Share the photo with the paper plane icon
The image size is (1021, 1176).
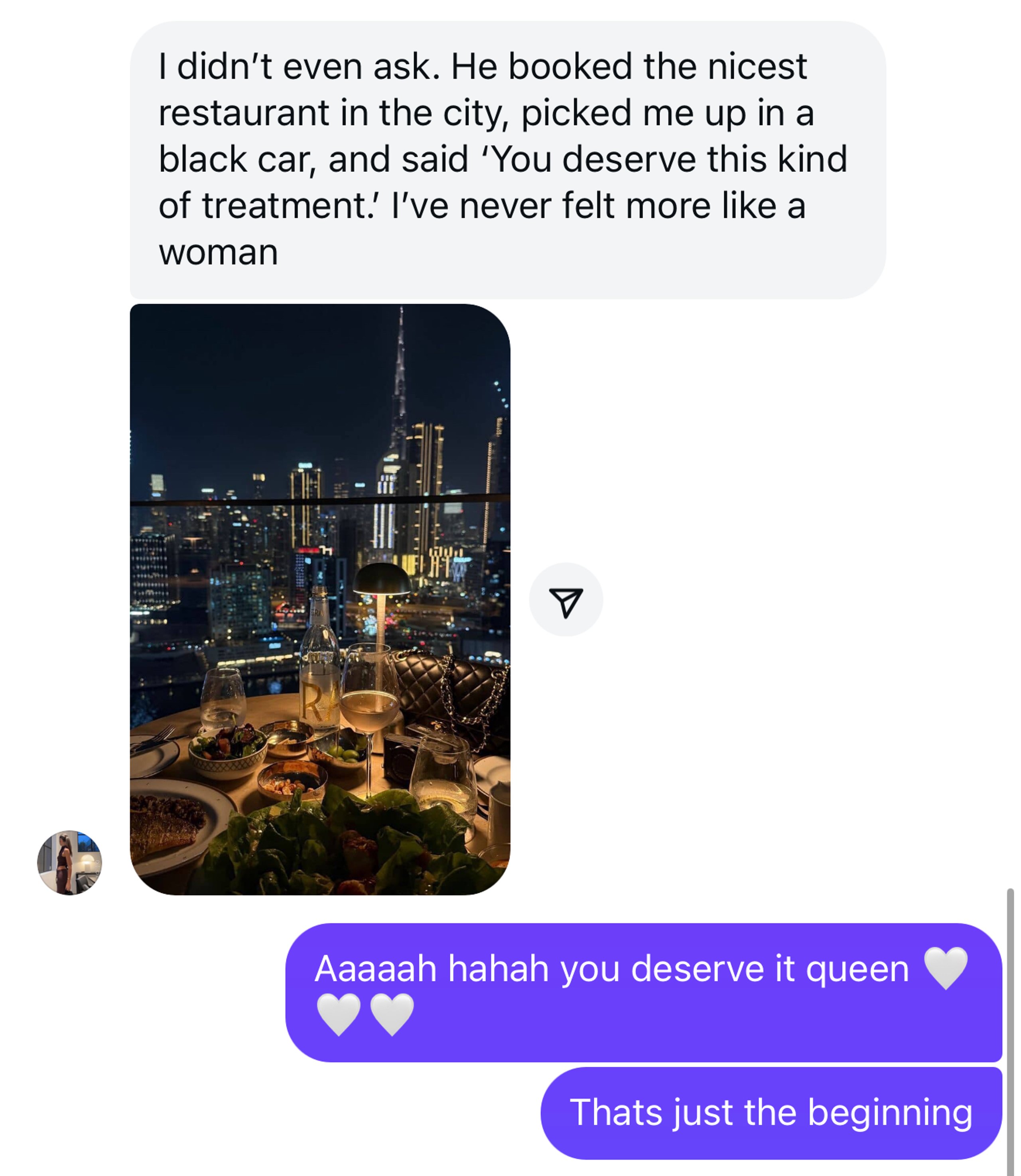pyautogui.click(x=565, y=599)
